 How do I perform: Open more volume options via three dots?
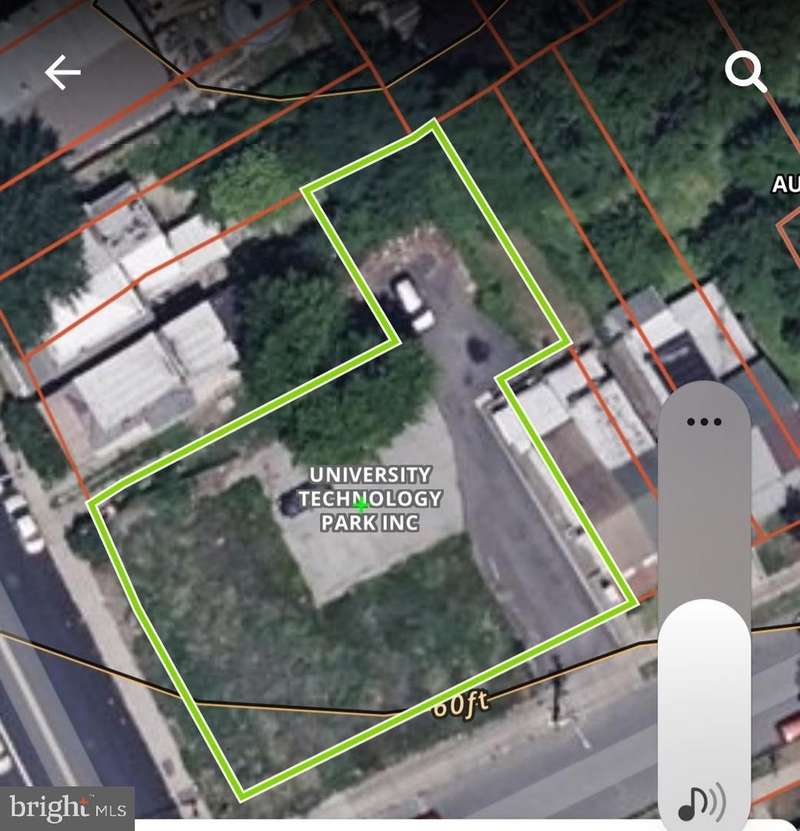704,421
